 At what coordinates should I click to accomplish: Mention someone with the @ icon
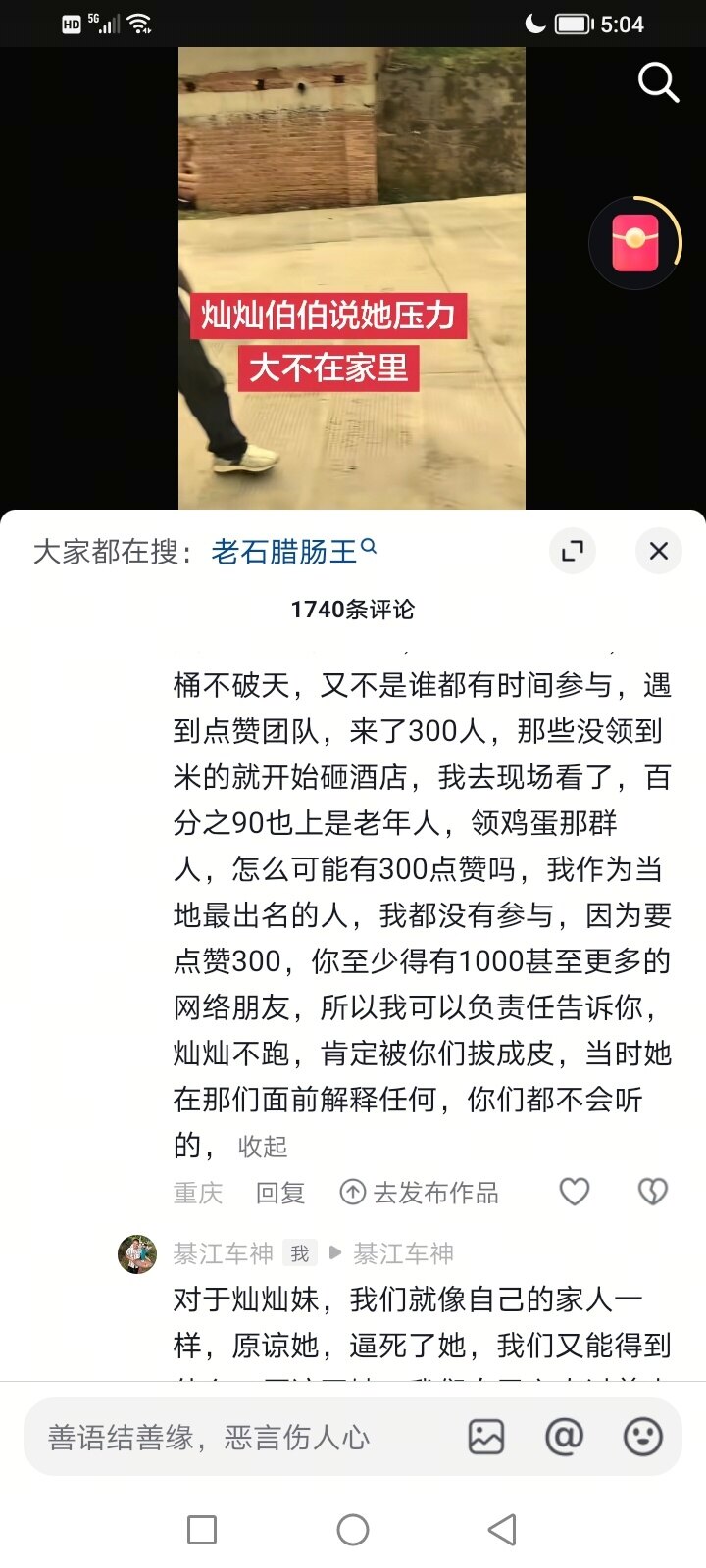(564, 1438)
